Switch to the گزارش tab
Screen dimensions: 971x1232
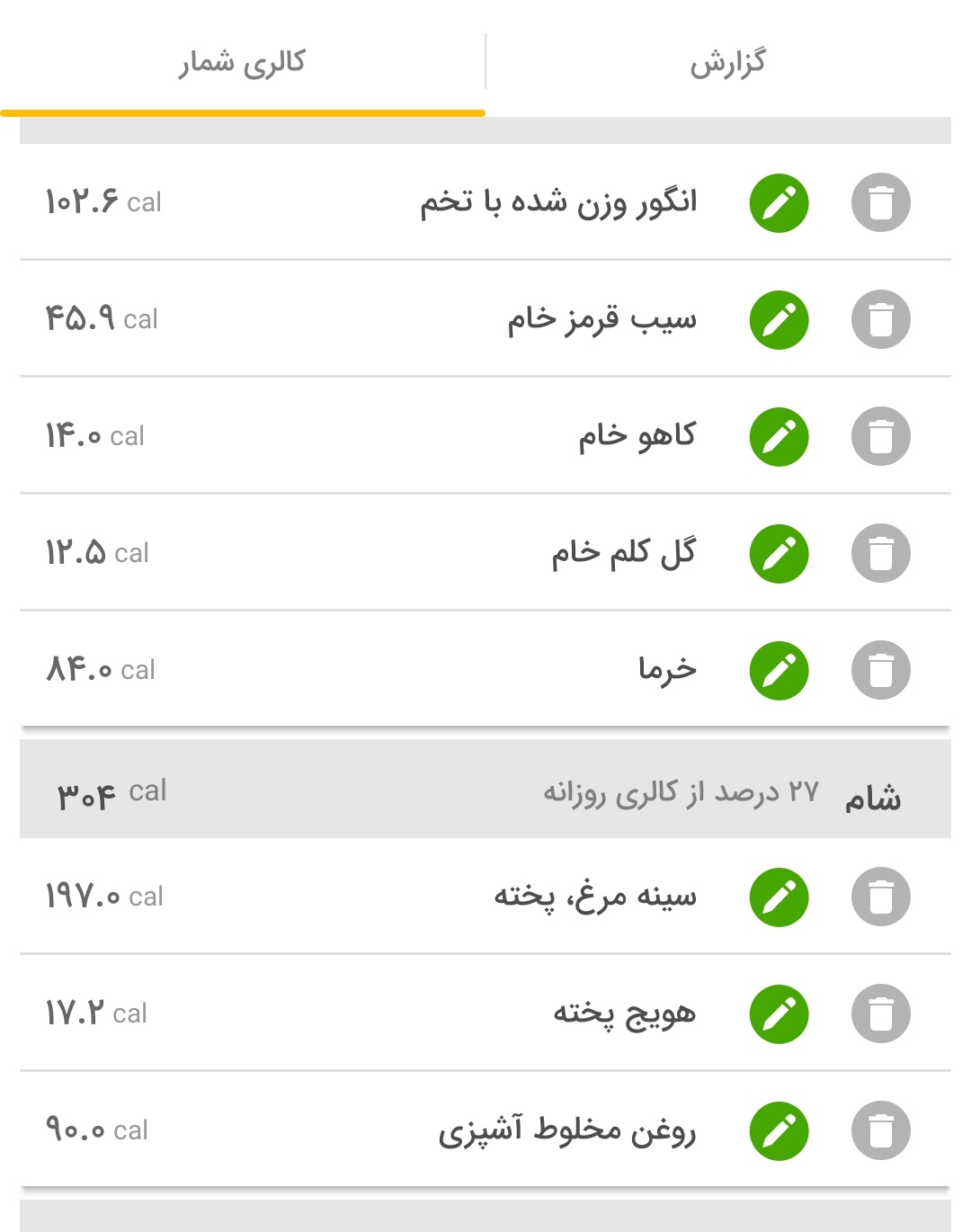pyautogui.click(x=727, y=63)
